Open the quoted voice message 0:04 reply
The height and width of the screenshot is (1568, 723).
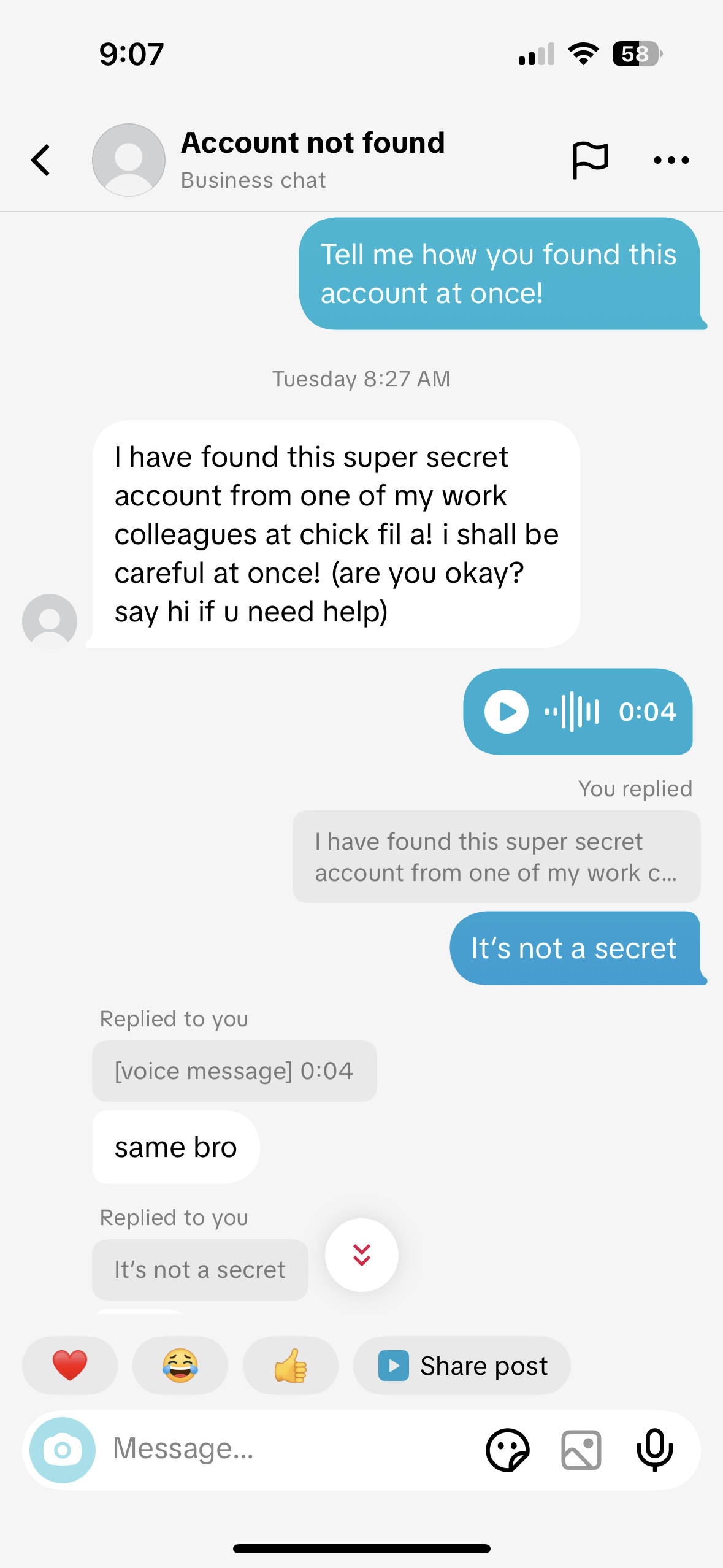click(x=234, y=1071)
